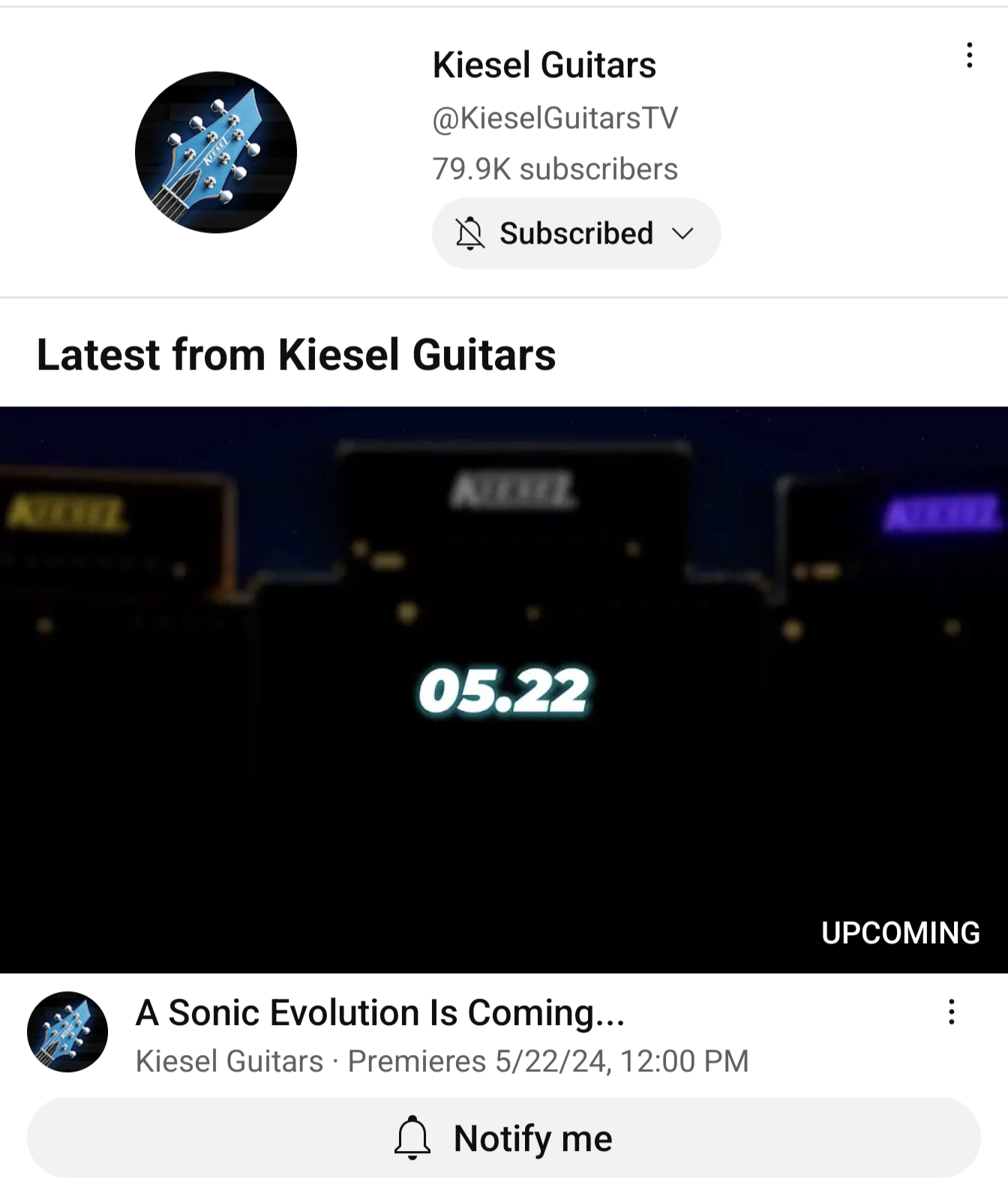
Task: Open the small channel avatar beside video title
Action: point(67,1032)
